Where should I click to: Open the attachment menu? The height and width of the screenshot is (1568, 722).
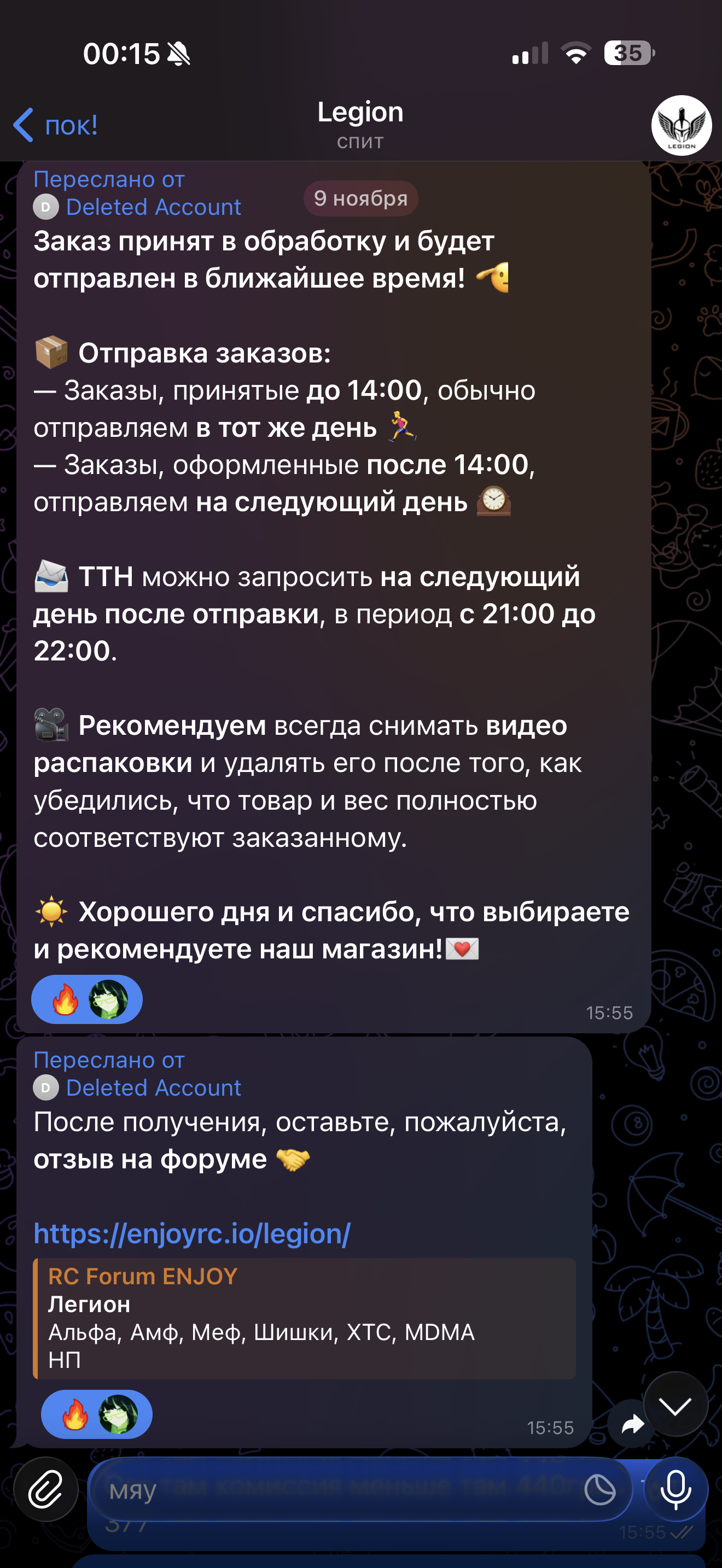pos(45,1489)
